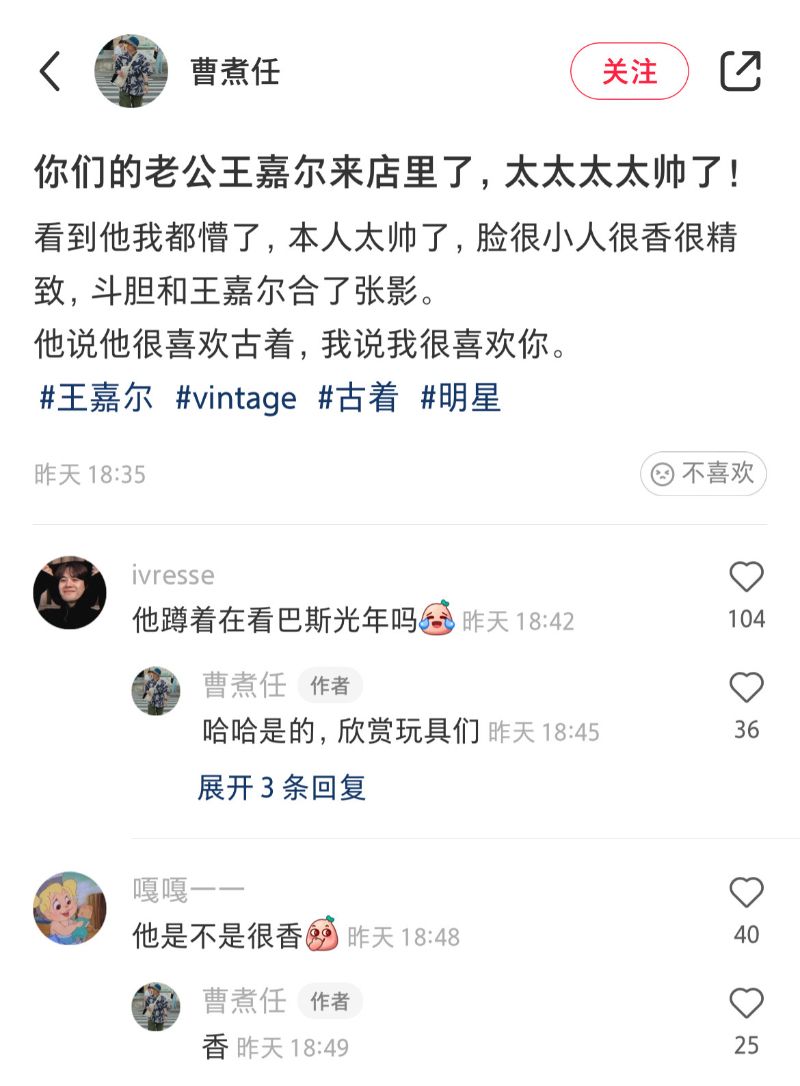
Task: Expand 展开 3 条回复
Action: (282, 787)
